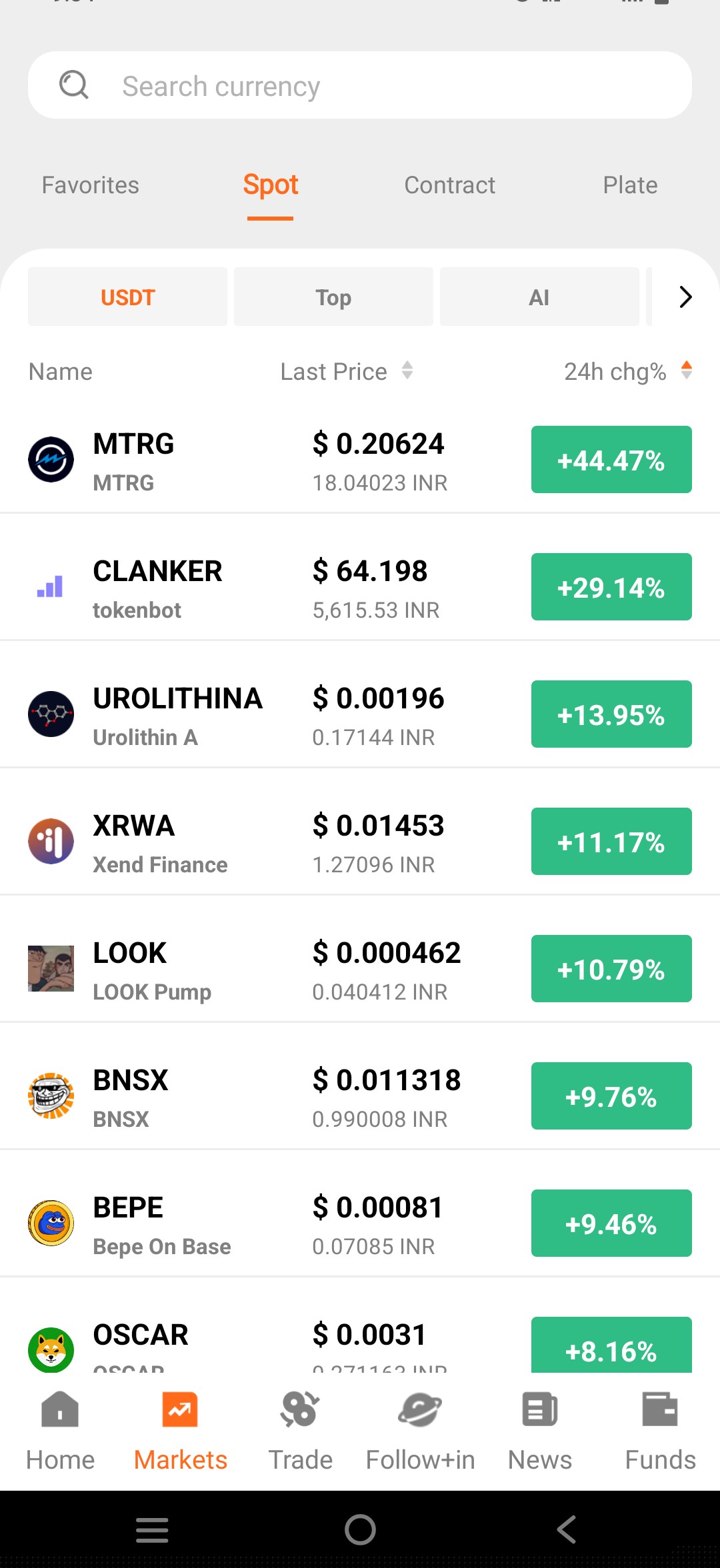The height and width of the screenshot is (1568, 720).
Task: Switch to the Favorites tab
Action: [x=91, y=185]
